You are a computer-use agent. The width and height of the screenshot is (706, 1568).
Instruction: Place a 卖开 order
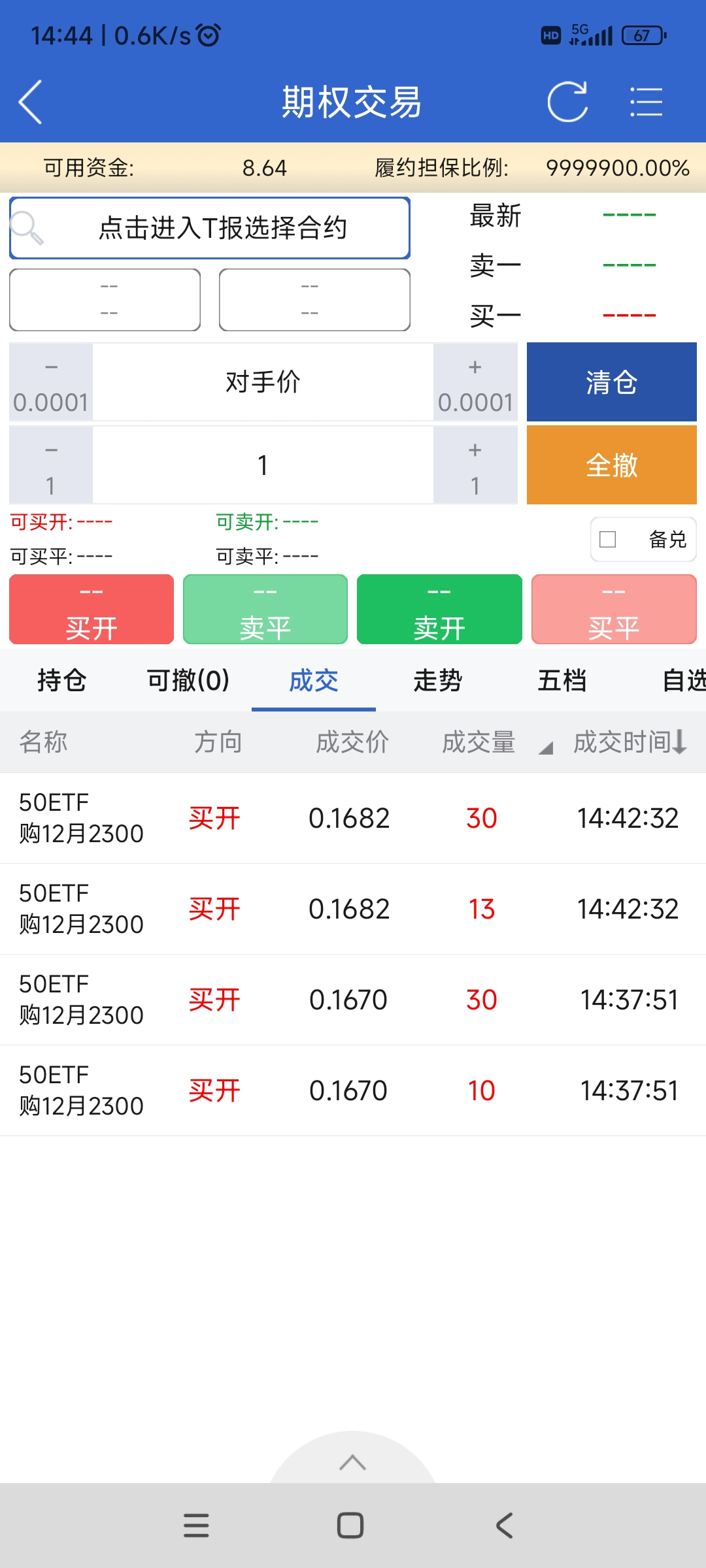(439, 610)
